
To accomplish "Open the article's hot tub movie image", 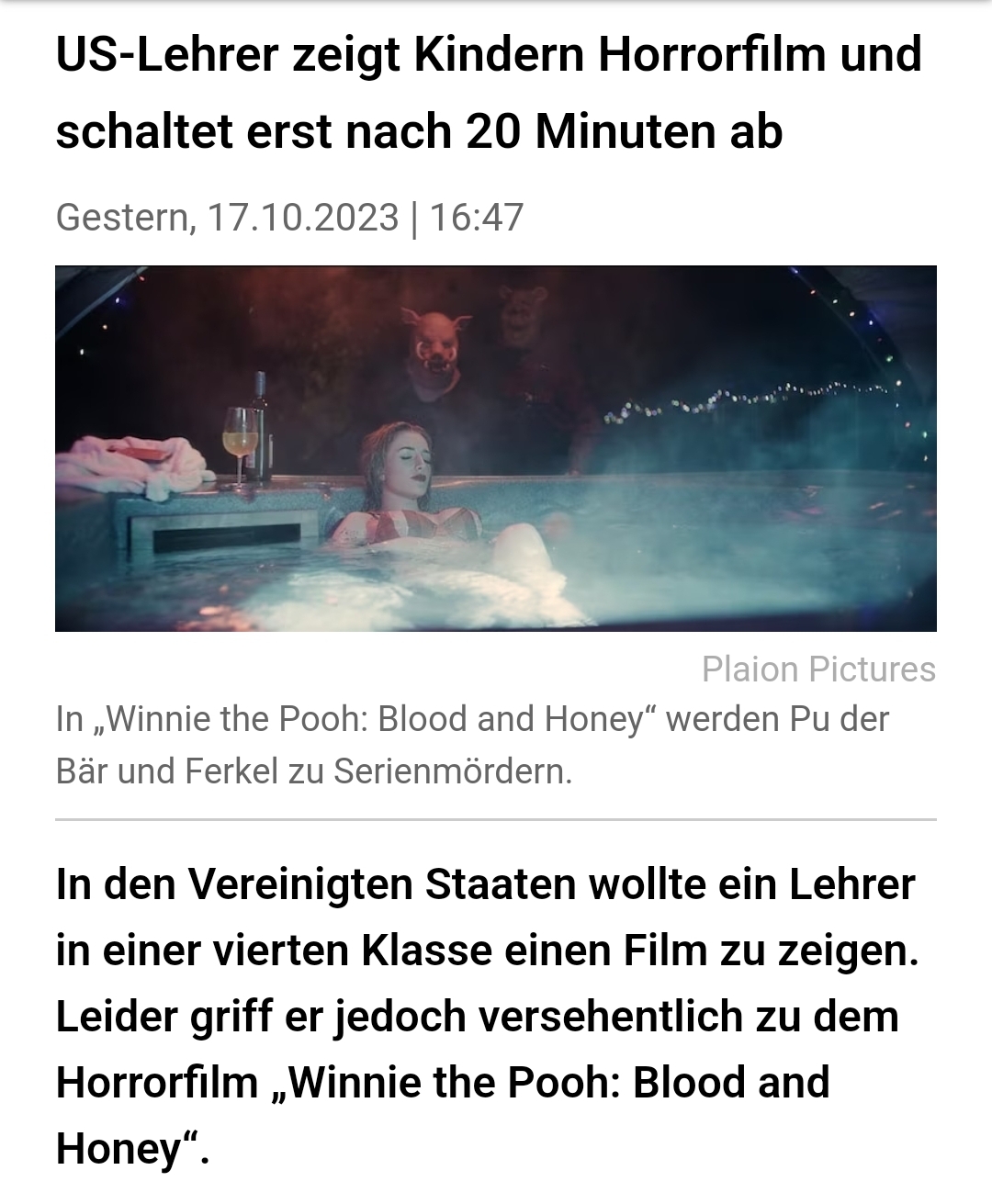I will click(496, 448).
